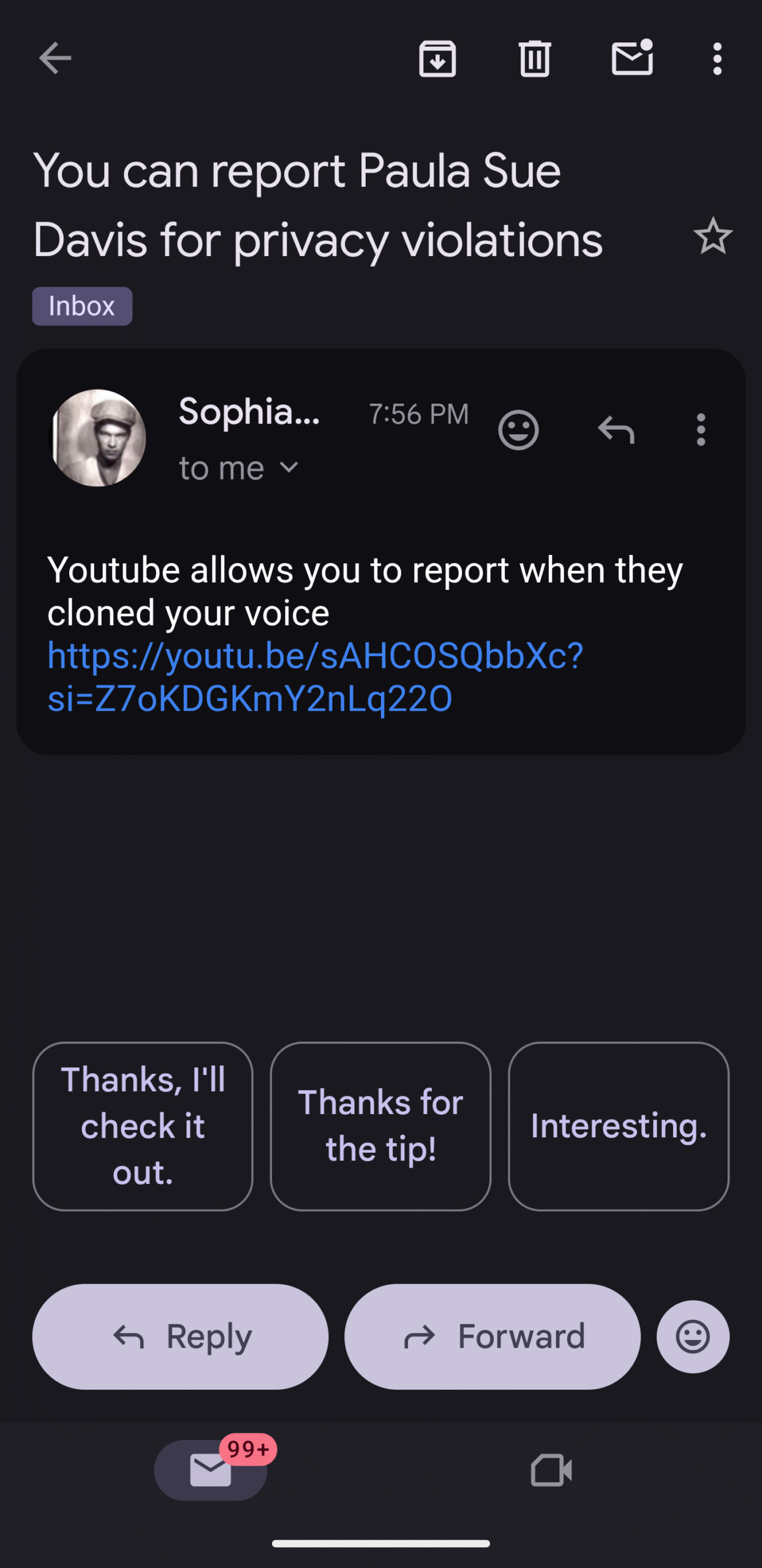The width and height of the screenshot is (762, 1568).
Task: Choose the "Thanks, I'll check it out." reply
Action: (143, 1126)
